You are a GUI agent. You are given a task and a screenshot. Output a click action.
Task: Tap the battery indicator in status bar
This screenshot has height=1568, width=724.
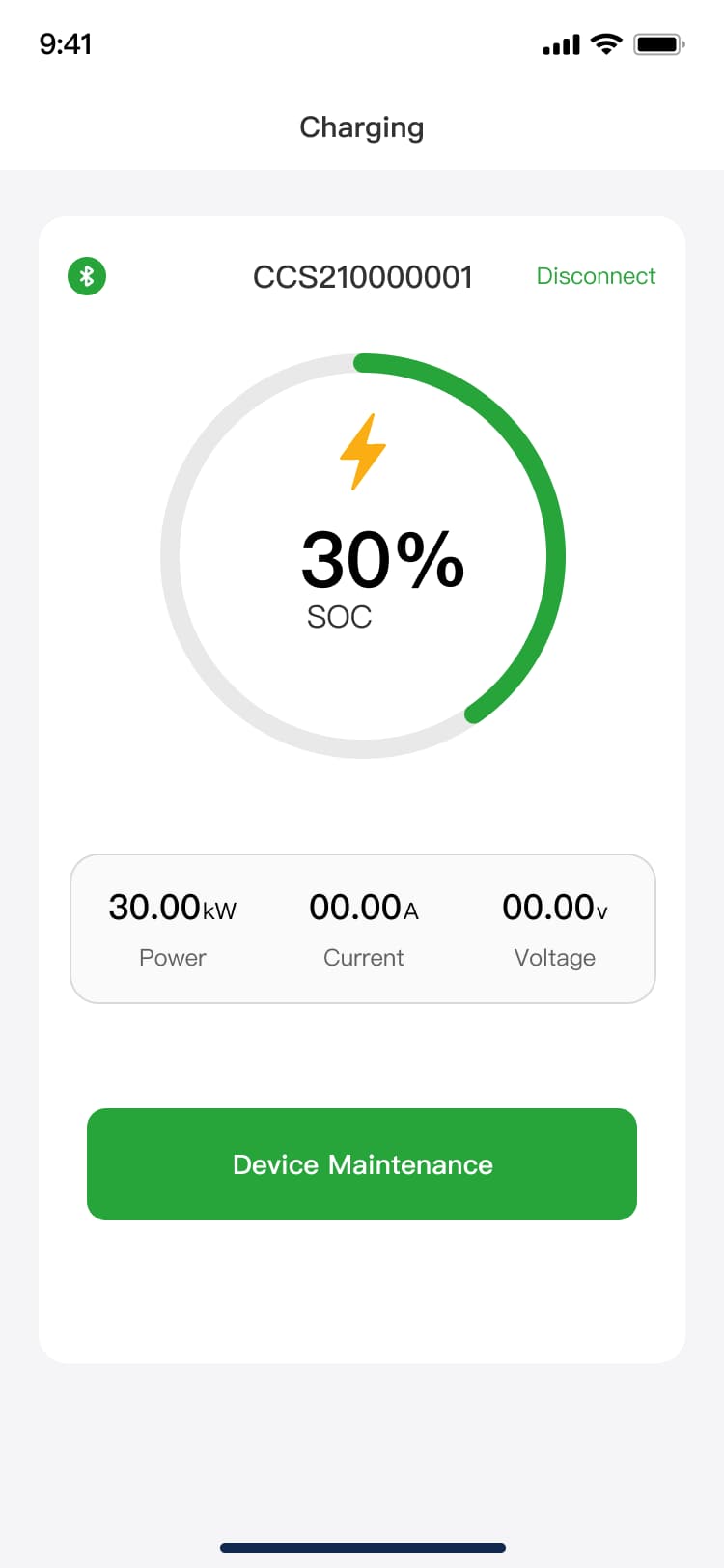pyautogui.click(x=659, y=43)
